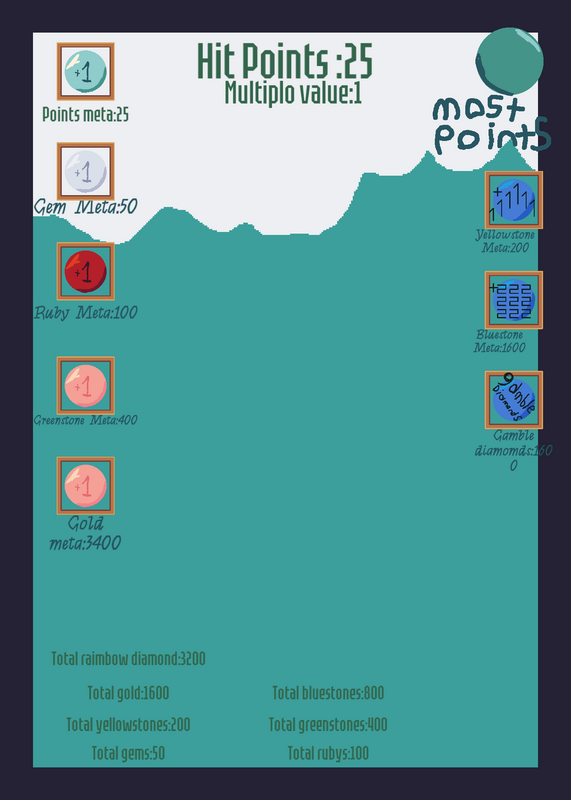Buy the Bluestone Meta 1600 upgrade
This screenshot has width=571, height=800.
tap(514, 300)
